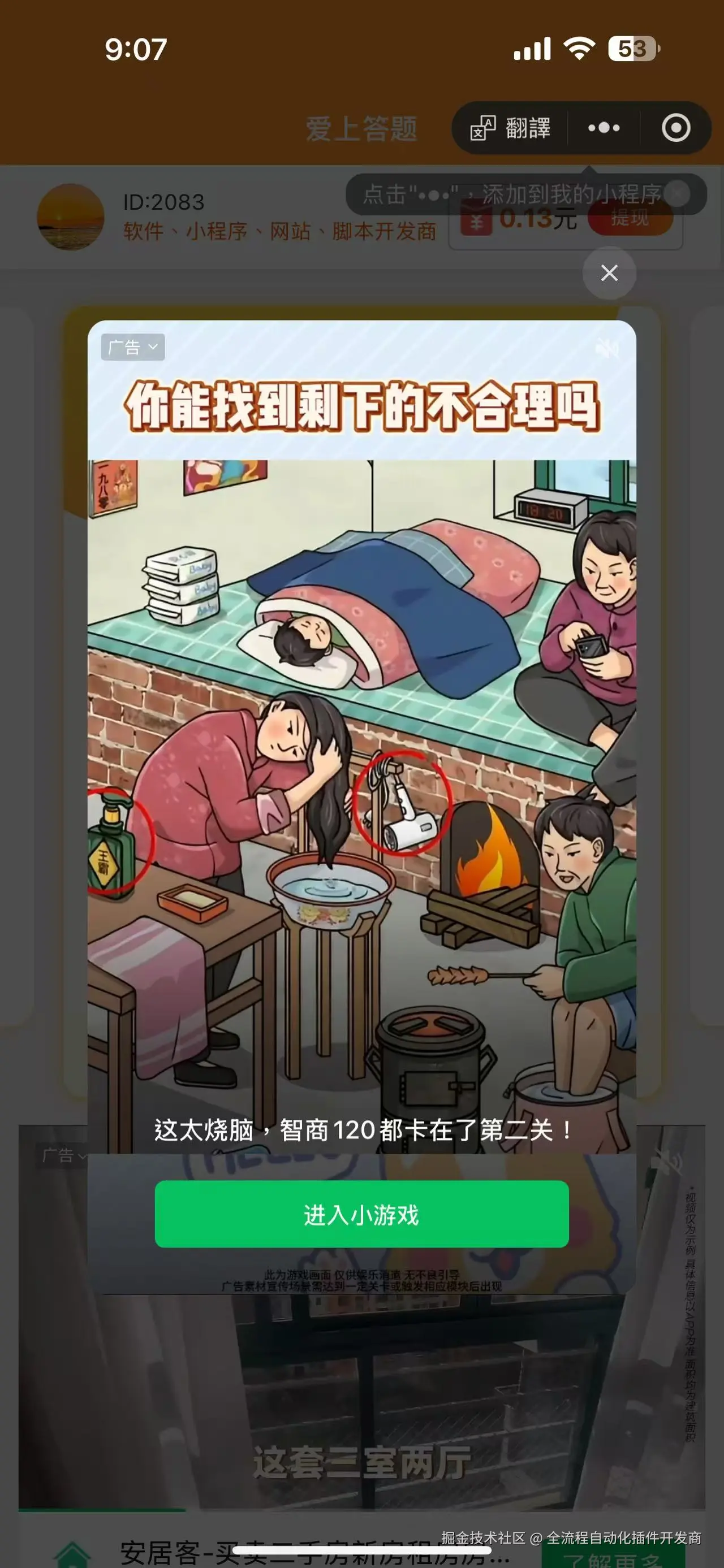Open the 翻譯 translate option
This screenshot has width=724, height=1568.
[511, 128]
